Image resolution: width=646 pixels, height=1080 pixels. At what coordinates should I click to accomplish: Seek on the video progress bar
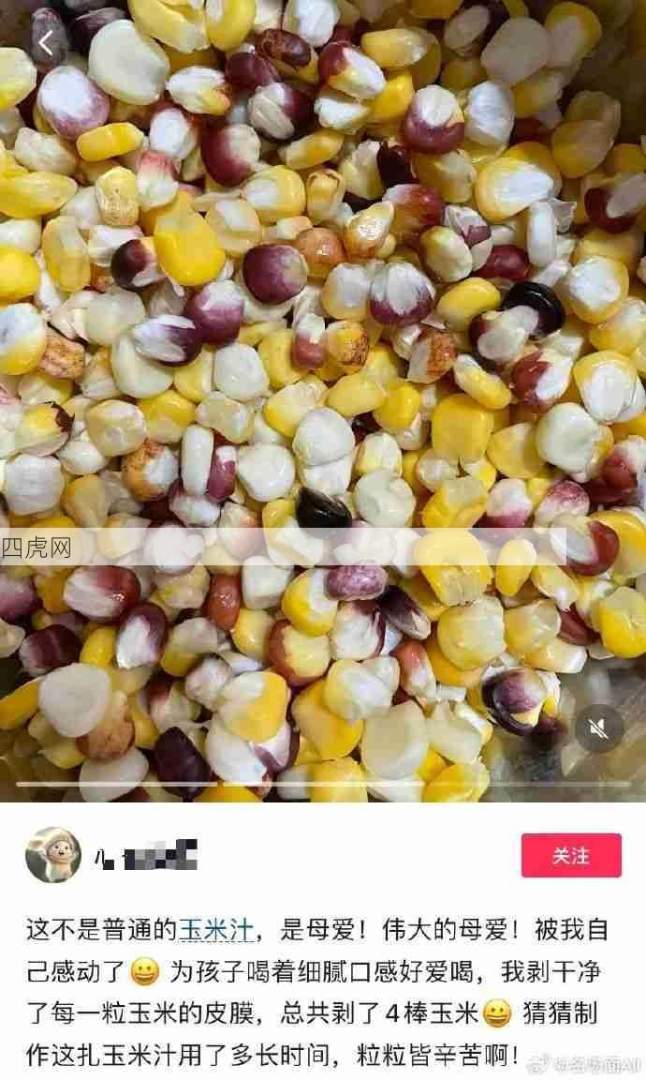click(323, 783)
